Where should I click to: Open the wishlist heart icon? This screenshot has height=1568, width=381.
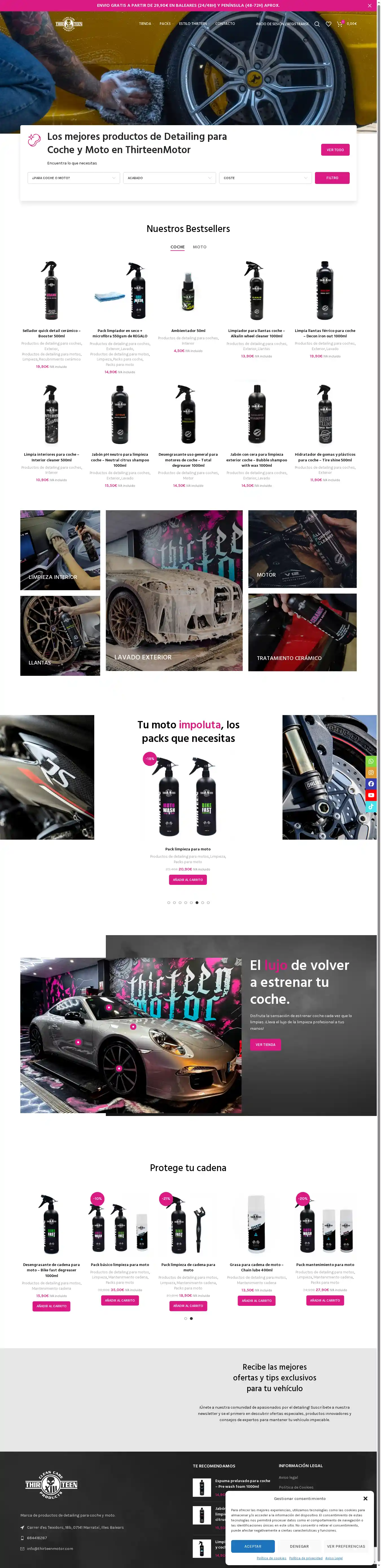click(x=328, y=24)
